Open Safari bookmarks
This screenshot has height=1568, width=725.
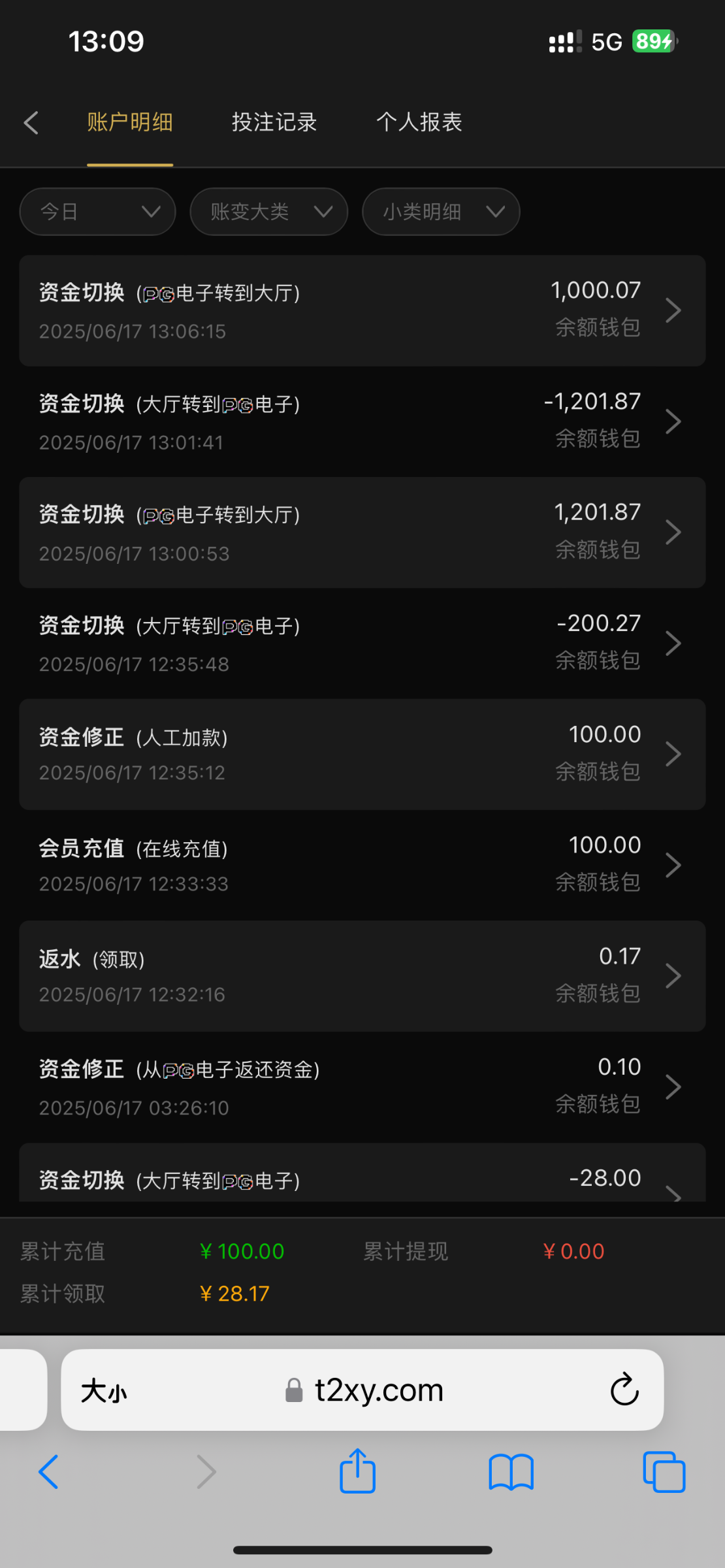click(x=511, y=1472)
